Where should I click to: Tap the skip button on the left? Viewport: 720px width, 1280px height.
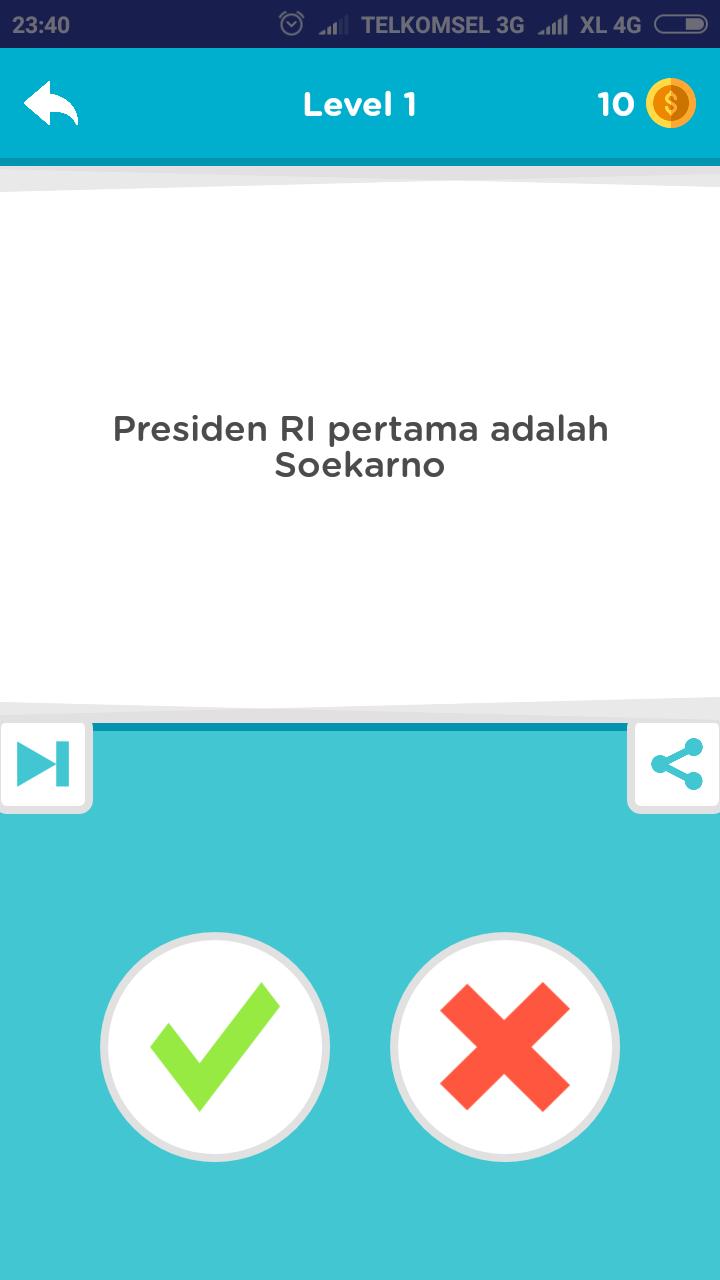[44, 766]
